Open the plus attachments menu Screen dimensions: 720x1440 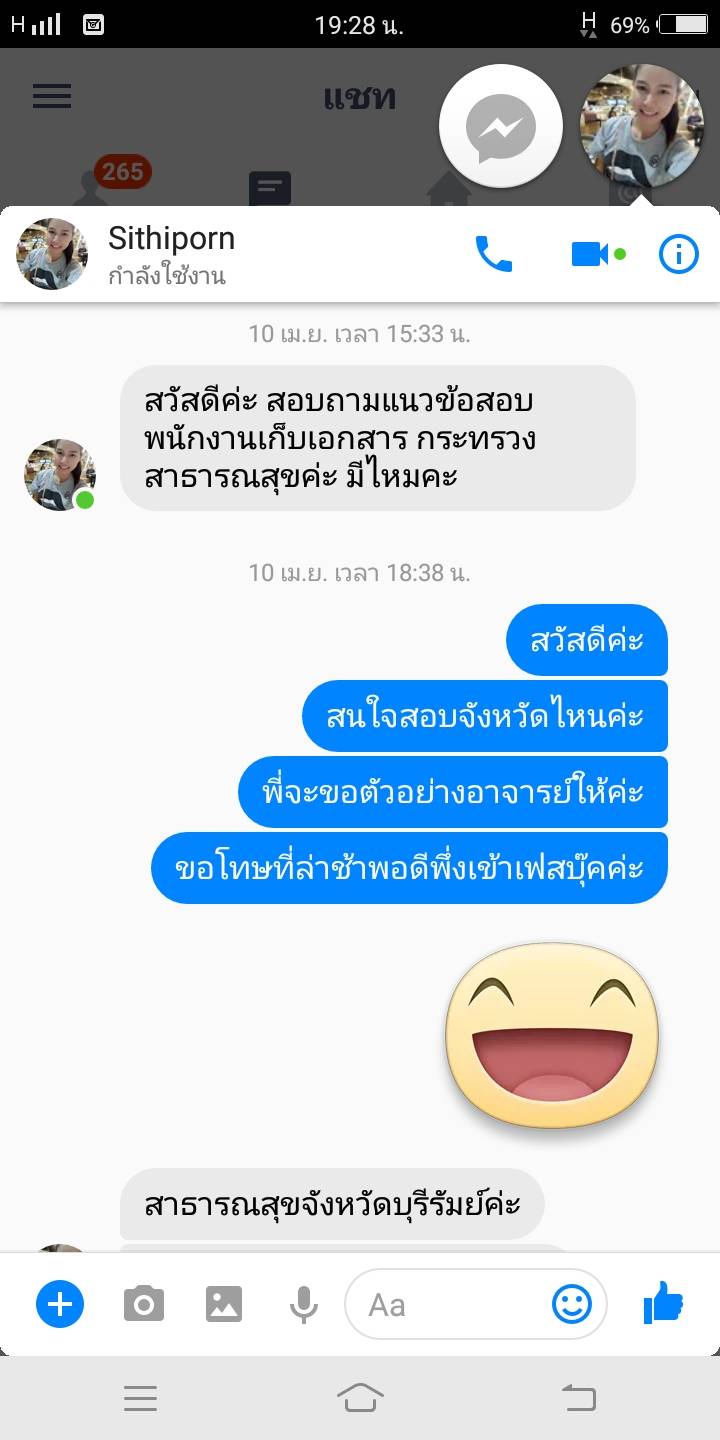[60, 1304]
